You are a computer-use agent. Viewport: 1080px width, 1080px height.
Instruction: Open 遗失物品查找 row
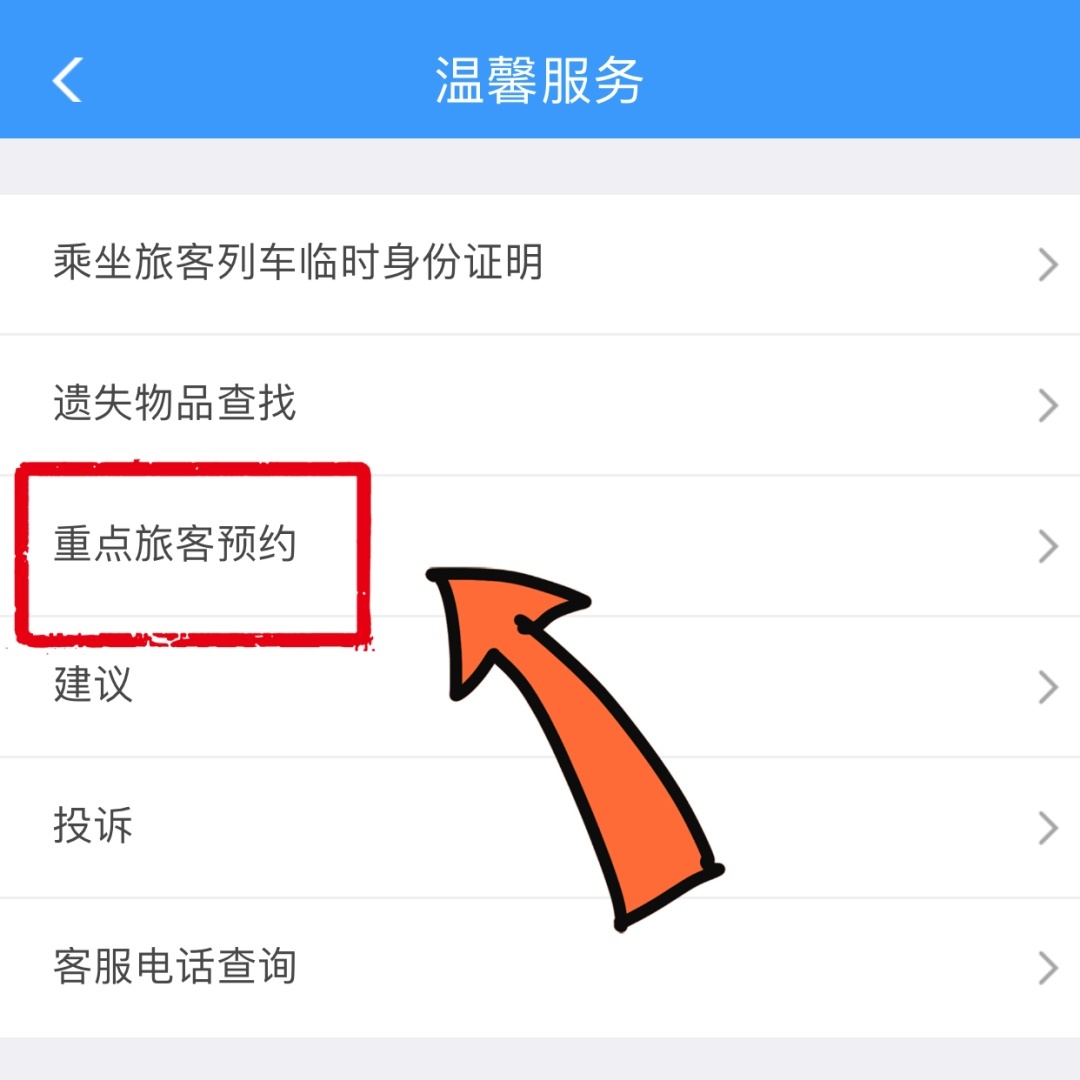pos(175,405)
